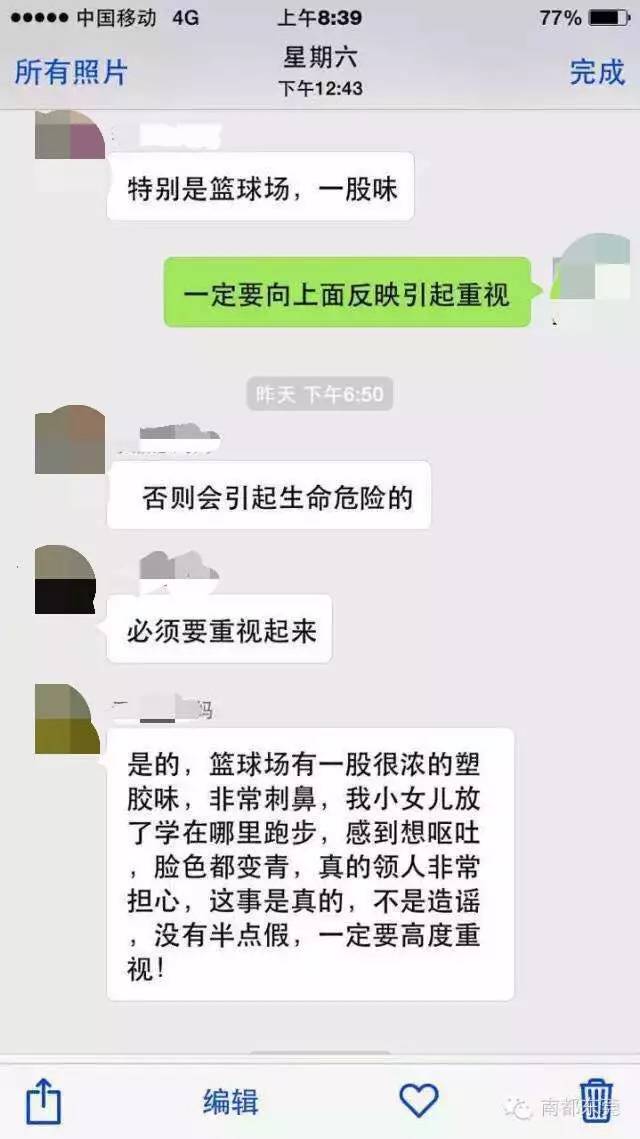Favorite this photo with the heart
The width and height of the screenshot is (640, 1139).
[x=419, y=1101]
